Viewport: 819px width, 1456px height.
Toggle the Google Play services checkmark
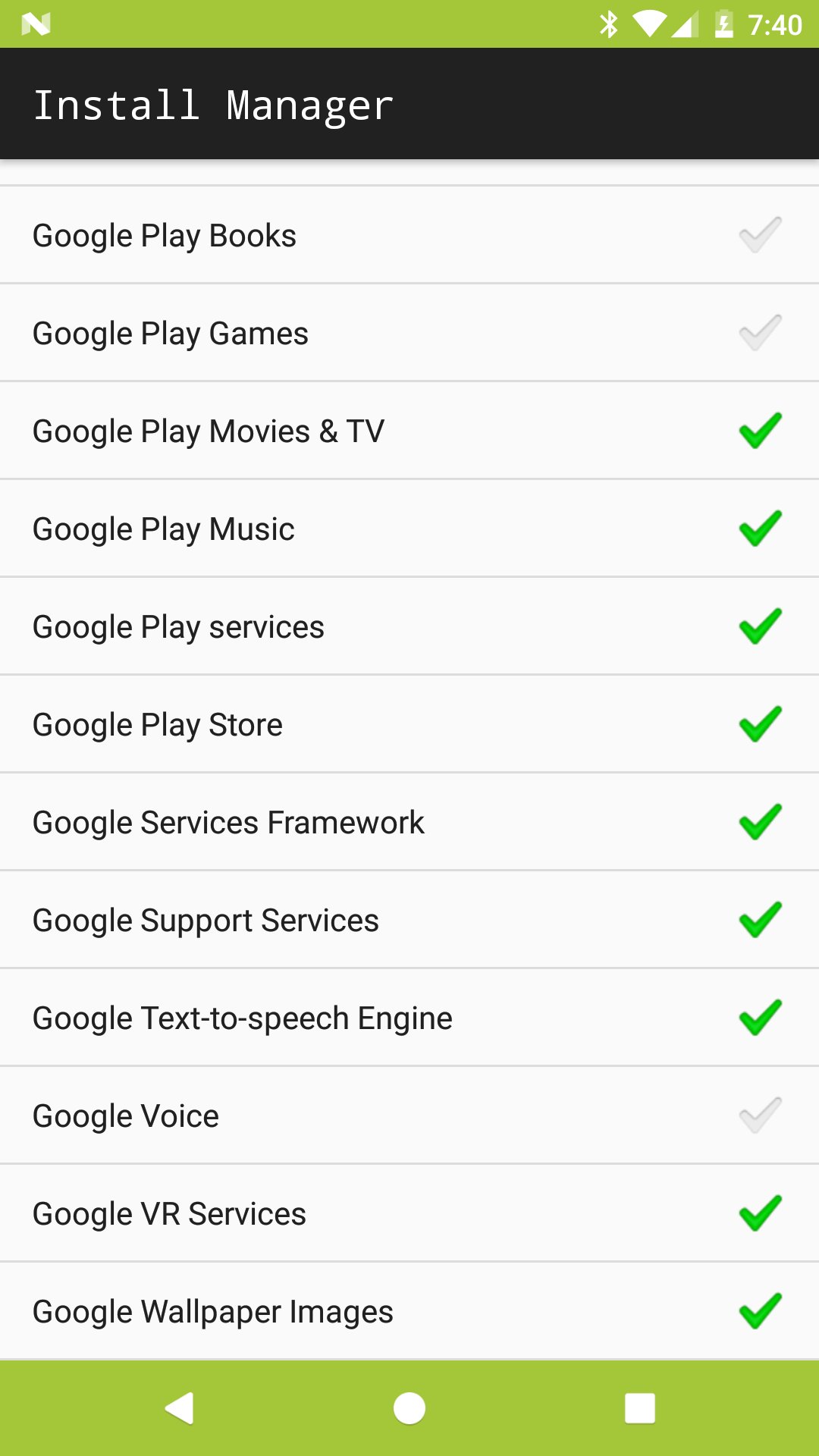(x=760, y=626)
